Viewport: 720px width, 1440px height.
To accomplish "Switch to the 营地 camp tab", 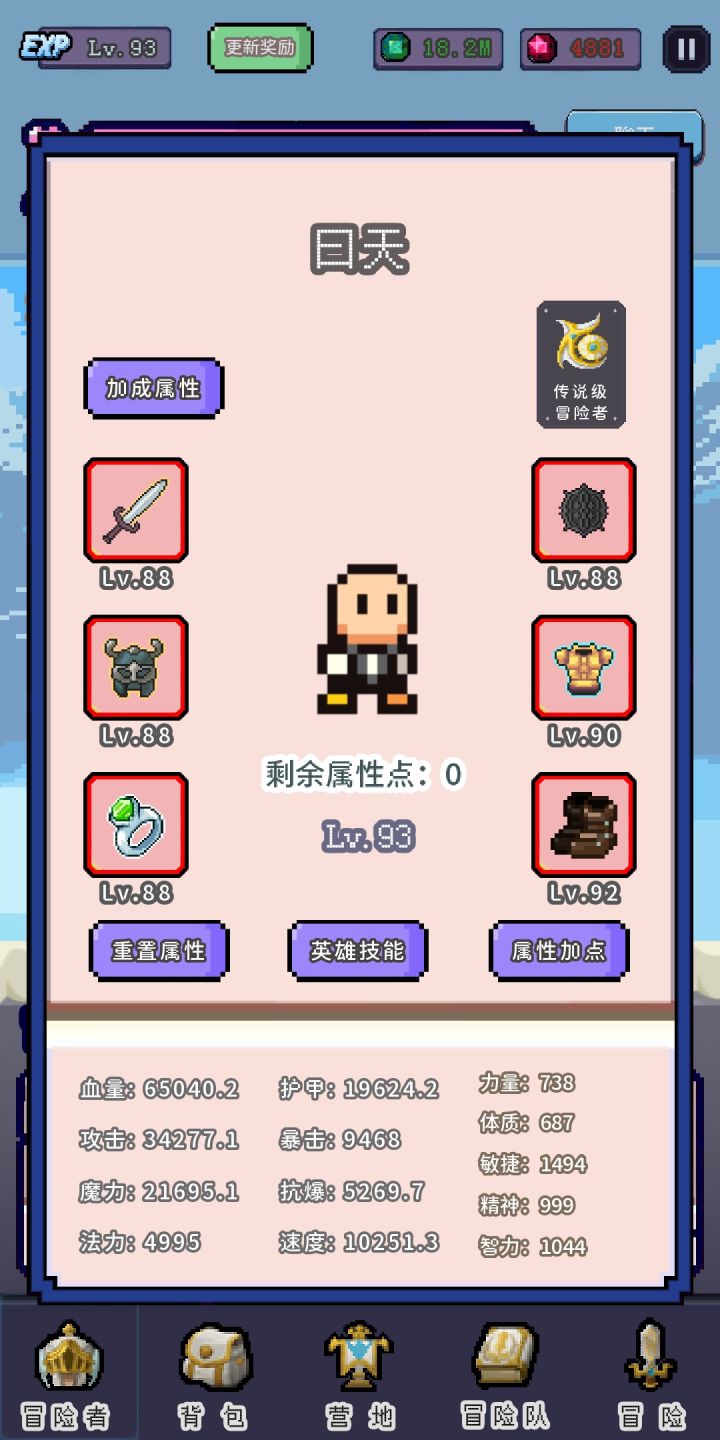I will pyautogui.click(x=360, y=1370).
